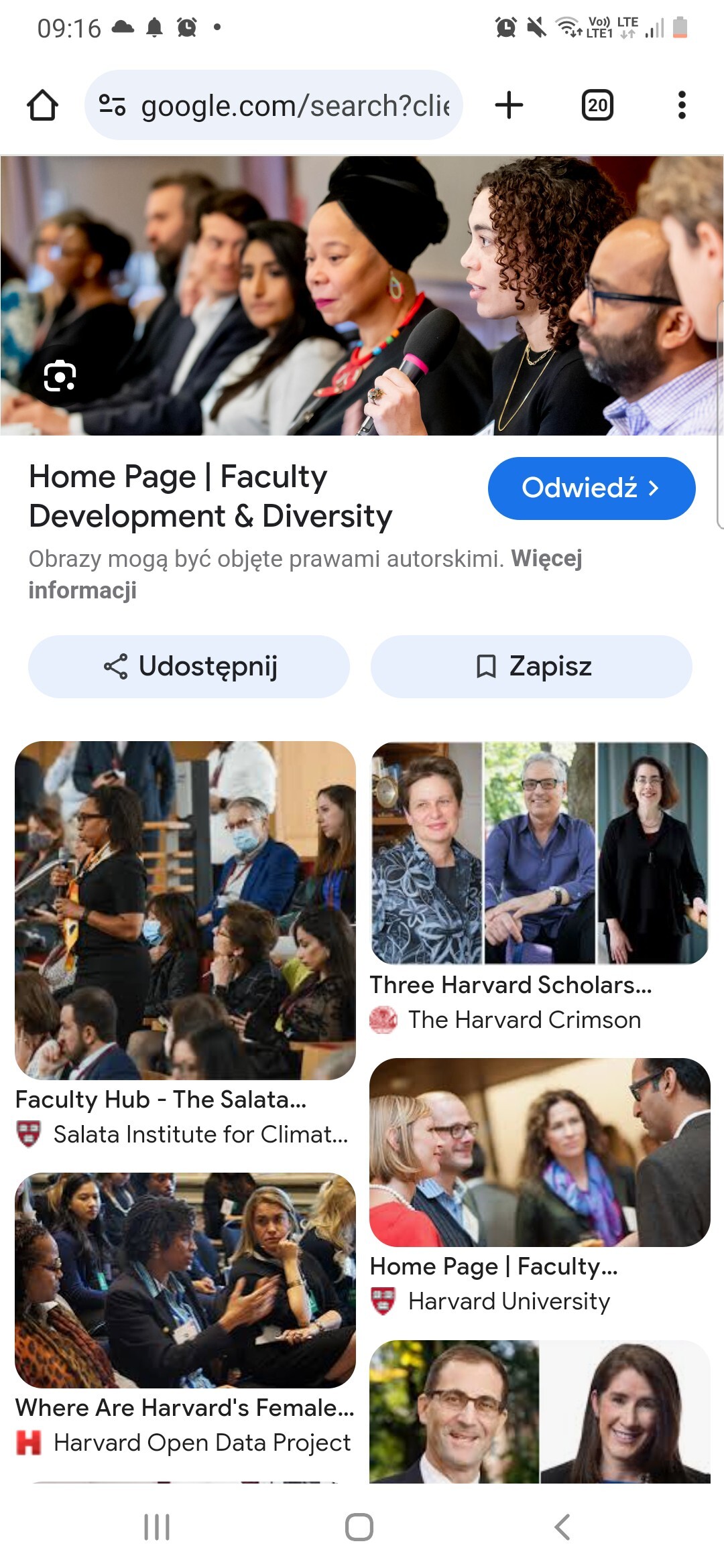Open the Więcej informacji link
724x1568 pixels.
(546, 559)
